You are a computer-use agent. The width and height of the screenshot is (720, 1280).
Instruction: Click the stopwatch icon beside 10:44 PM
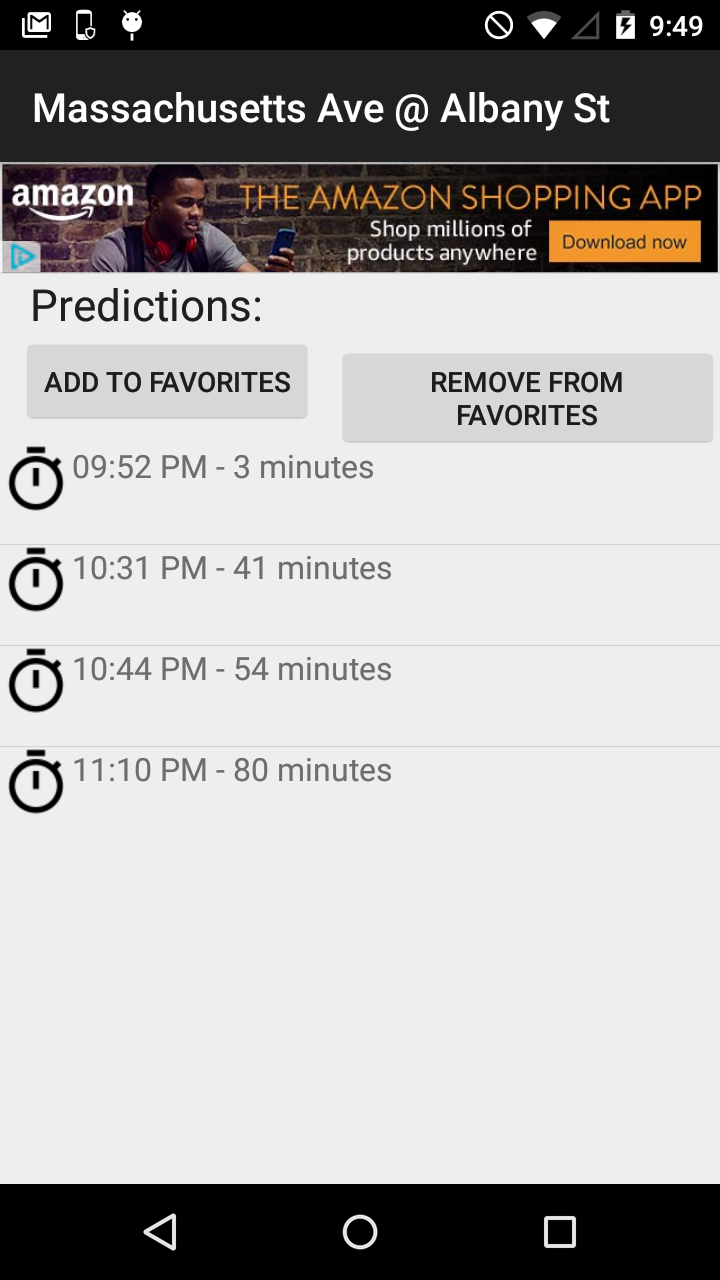click(x=36, y=681)
